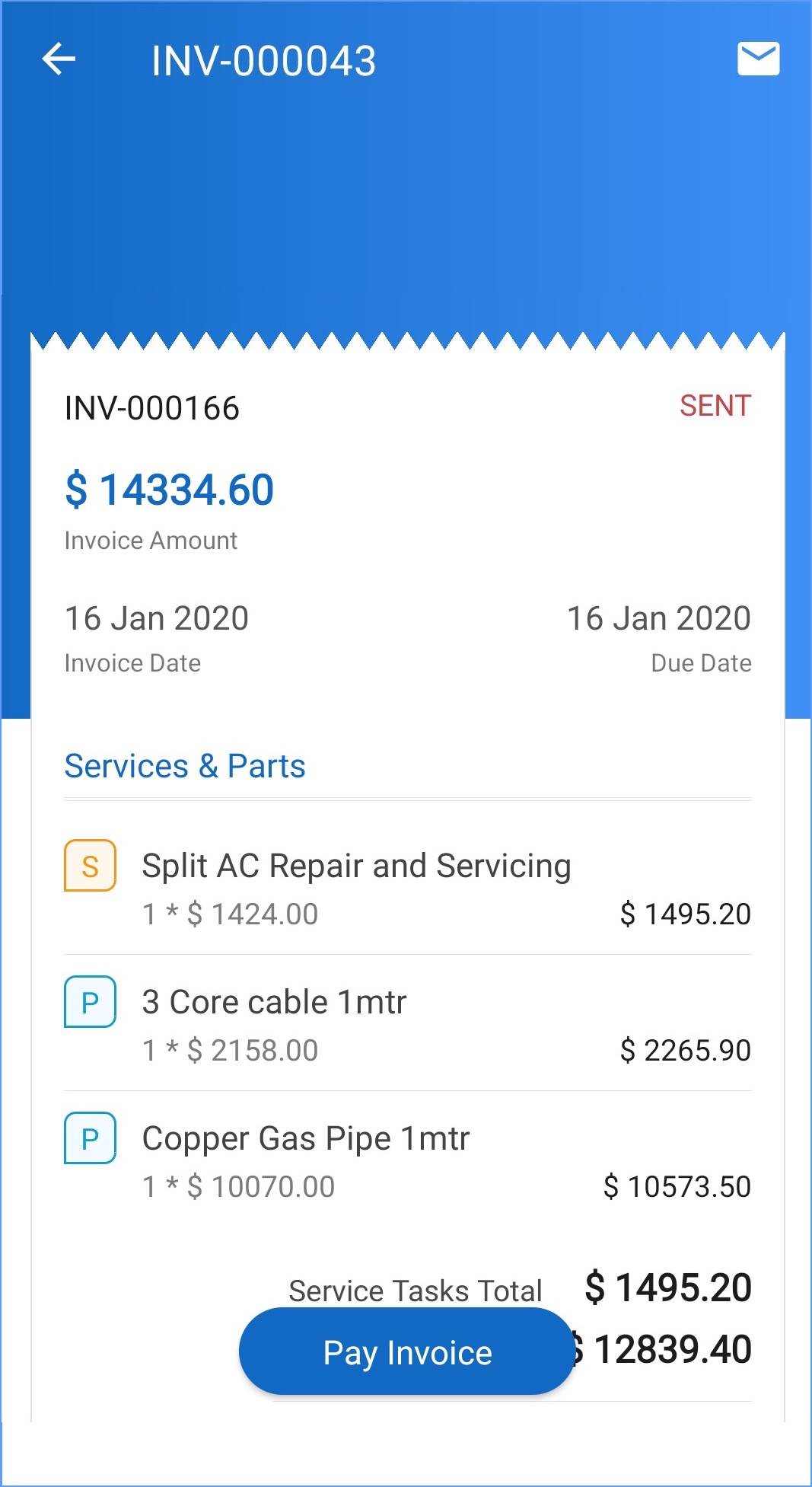
Task: Email this invoice using the envelope icon
Action: [x=758, y=59]
